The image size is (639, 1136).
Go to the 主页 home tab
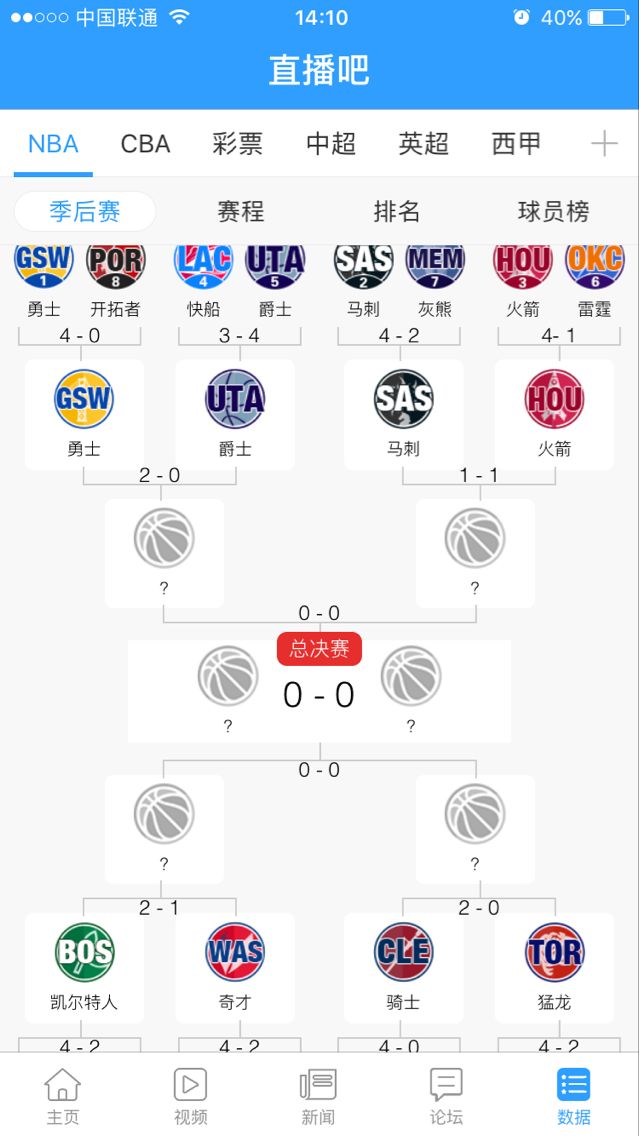tap(63, 1096)
